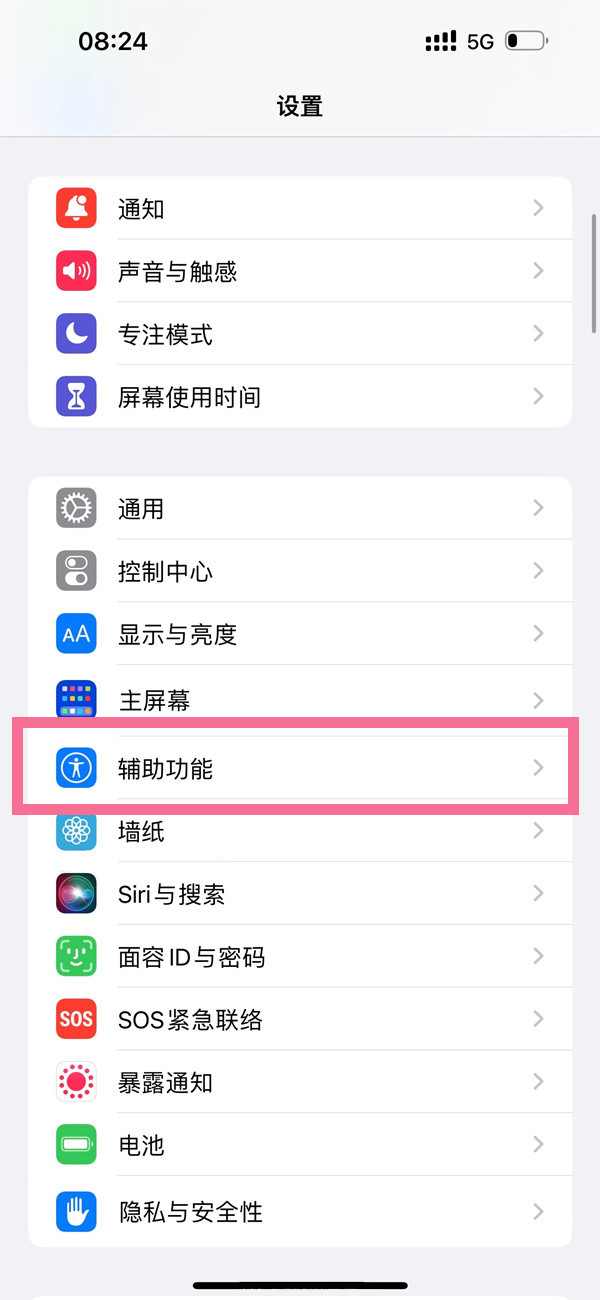This screenshot has height=1300, width=600.
Task: Open 通知 settings
Action: click(300, 208)
